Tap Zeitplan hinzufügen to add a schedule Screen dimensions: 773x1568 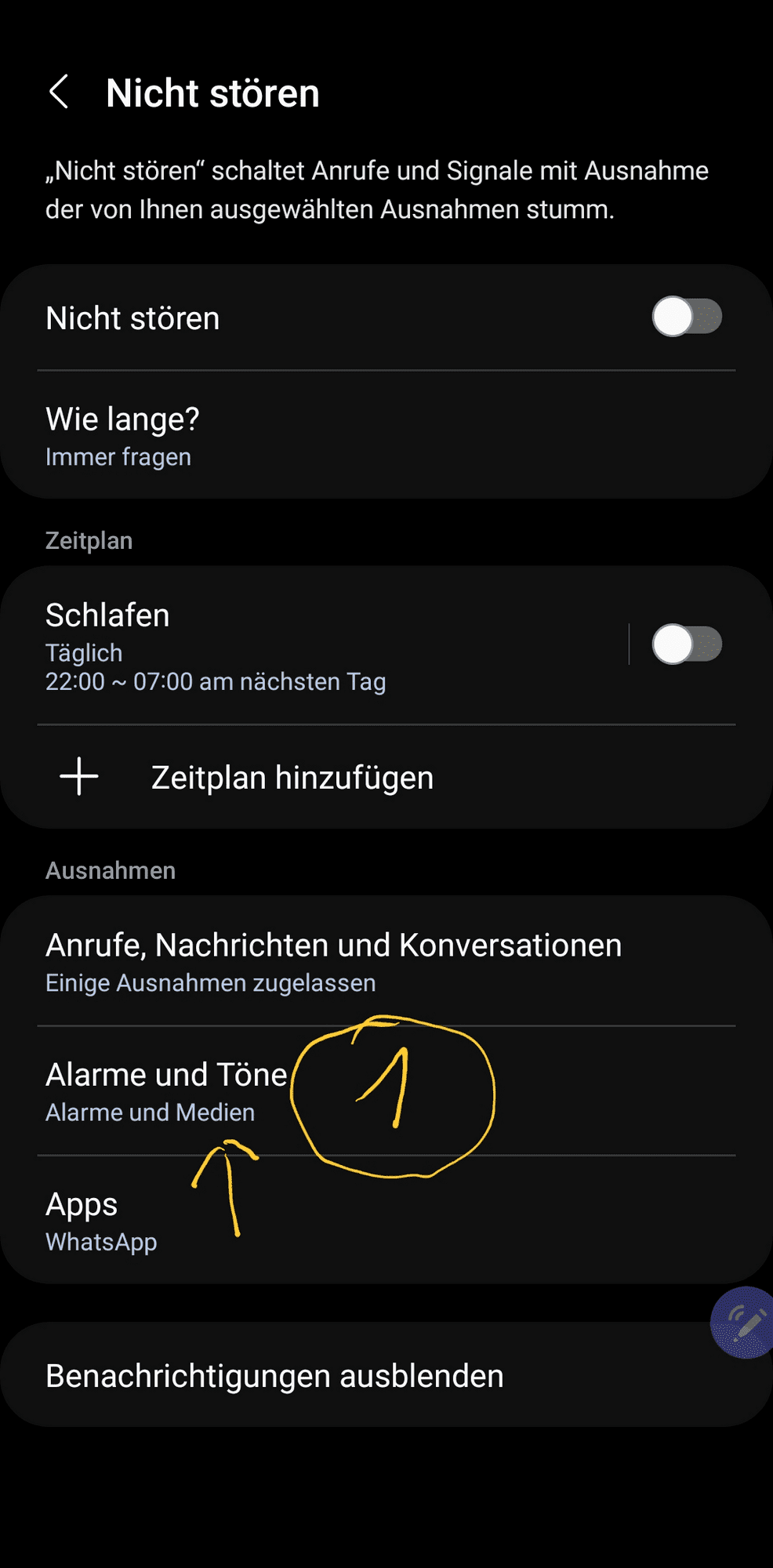(x=292, y=778)
